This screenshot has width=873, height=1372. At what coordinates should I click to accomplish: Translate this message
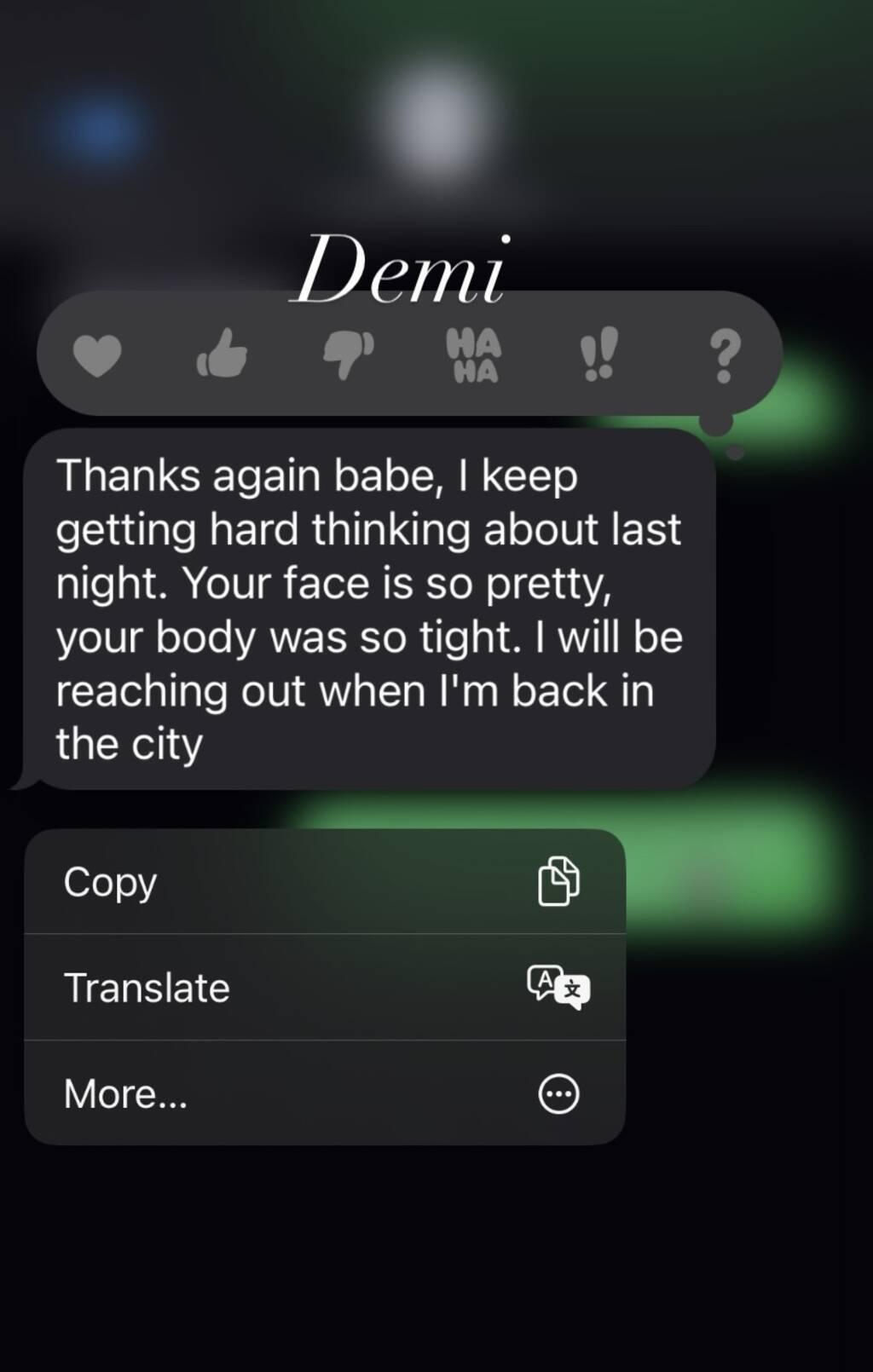tap(324, 988)
